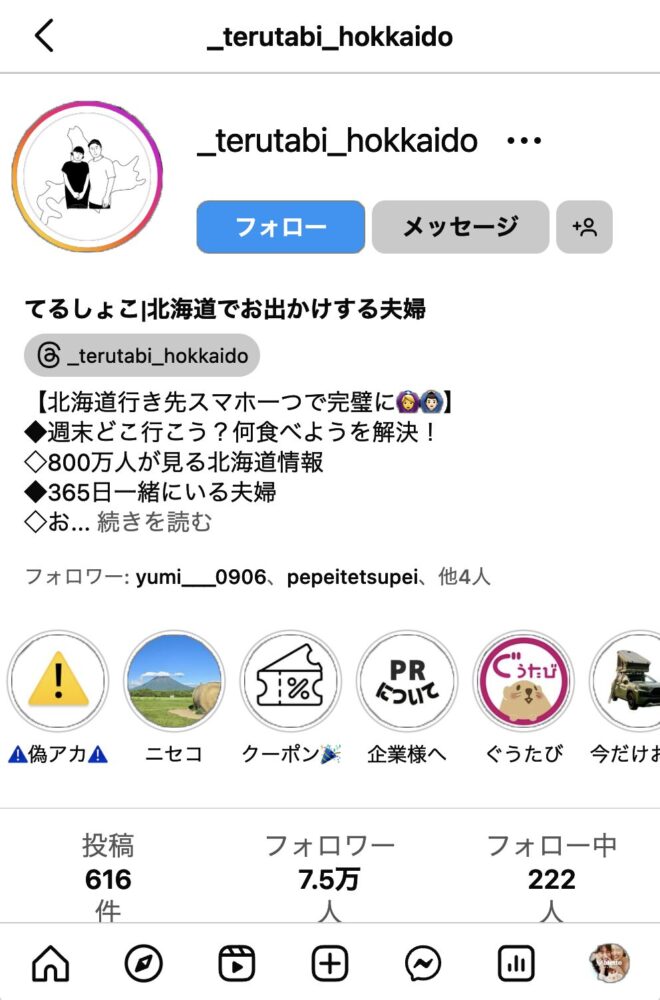Viewport: 660px width, 1000px height.
Task: View the フォロー中 222 list
Action: pos(551,878)
